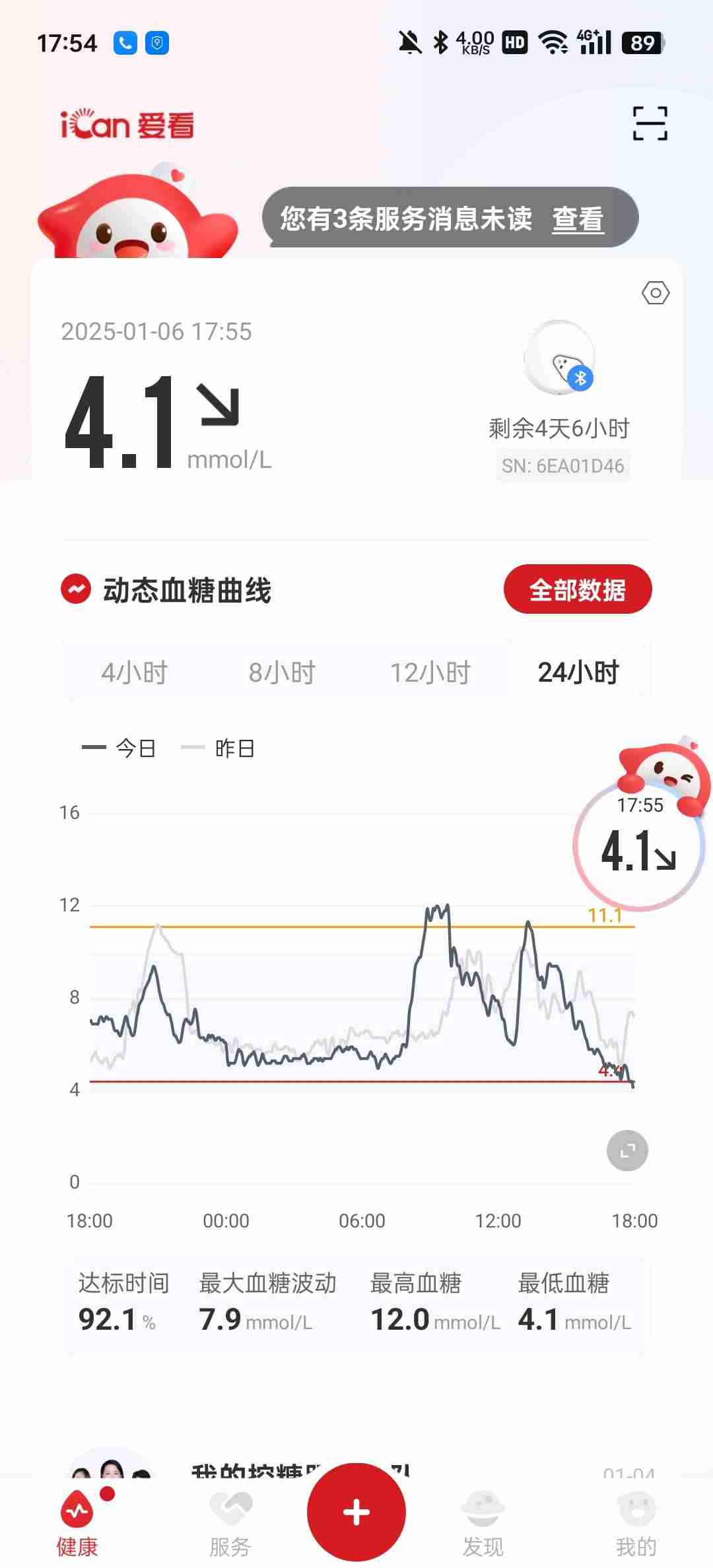Go to the 我的 tab

[x=636, y=1521]
